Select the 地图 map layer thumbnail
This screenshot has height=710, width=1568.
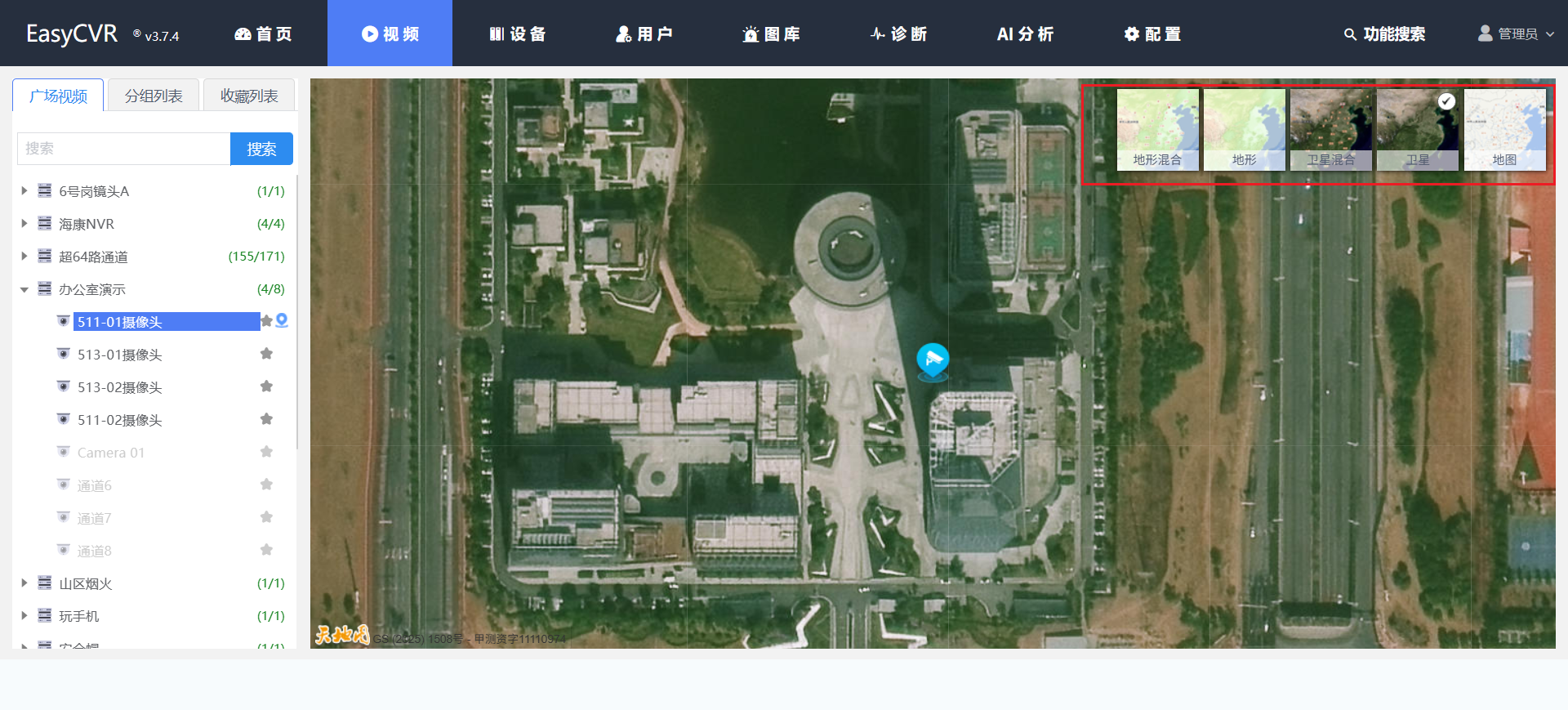tap(1504, 129)
